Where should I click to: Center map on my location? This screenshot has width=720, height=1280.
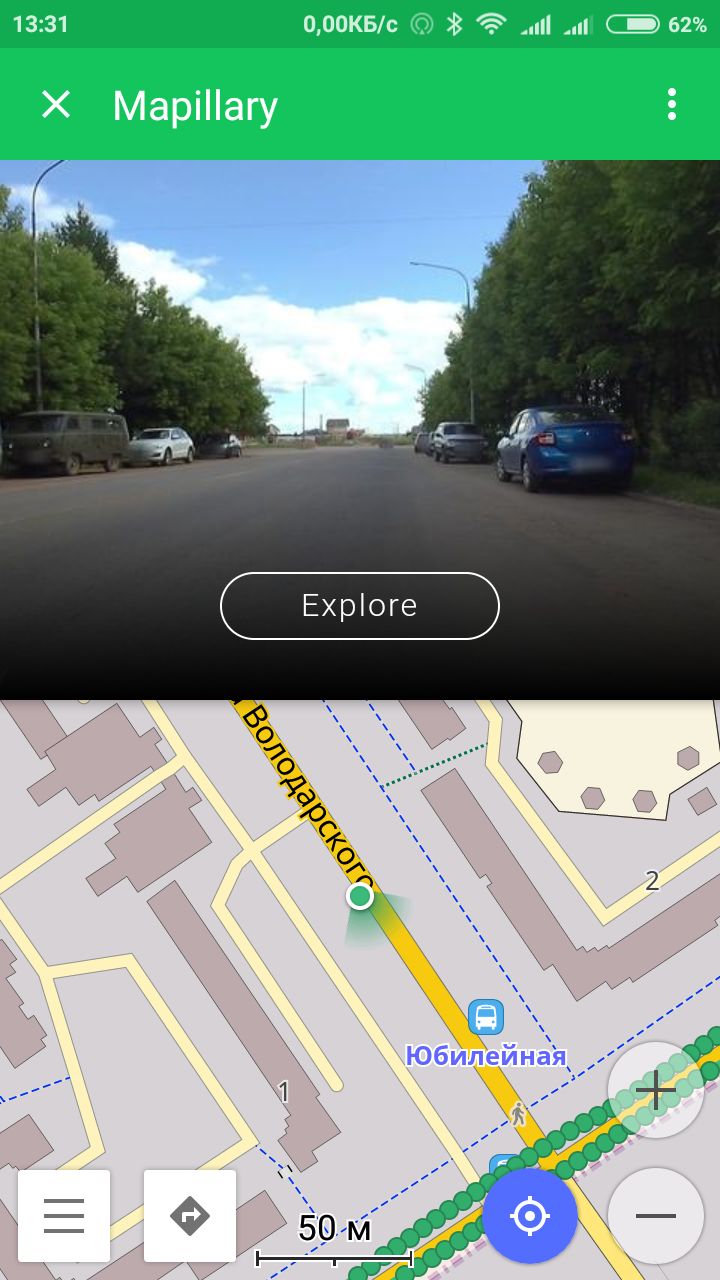530,1216
